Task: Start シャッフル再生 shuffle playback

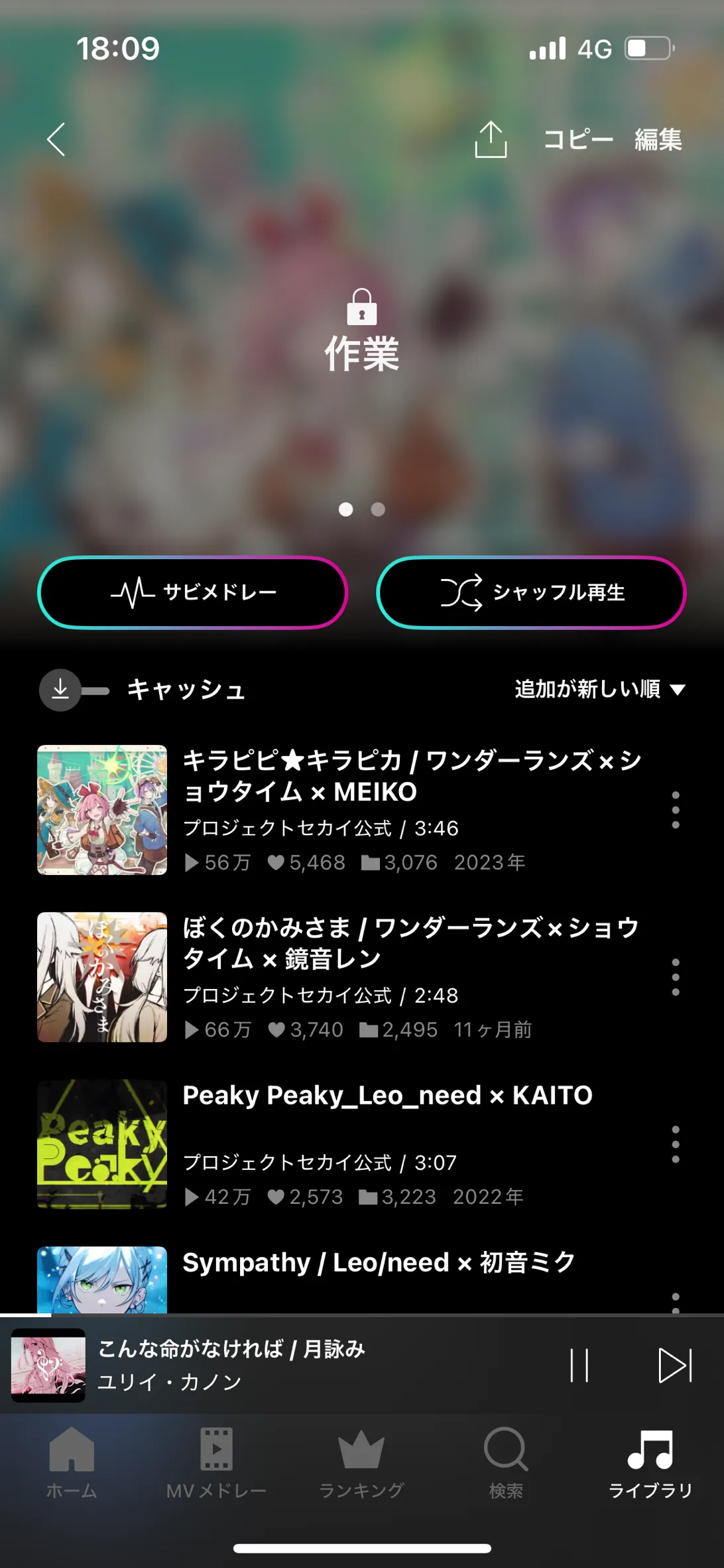Action: coord(531,592)
